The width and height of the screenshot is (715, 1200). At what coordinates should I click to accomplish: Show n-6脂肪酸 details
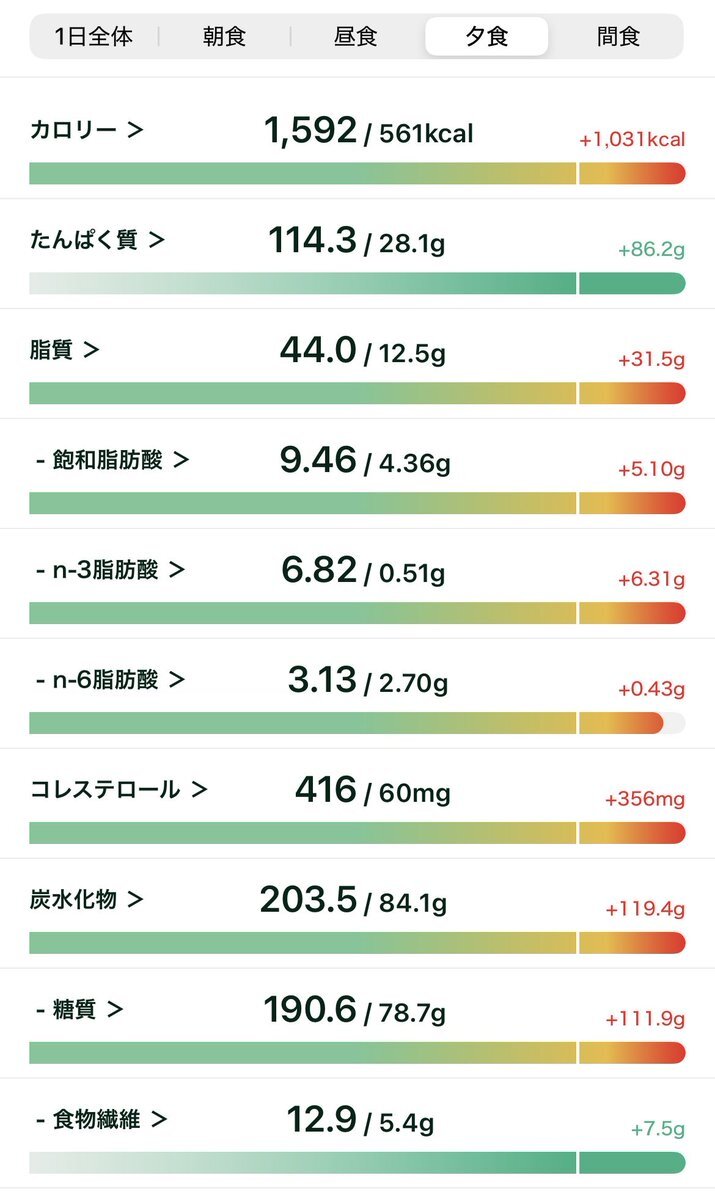(x=110, y=680)
